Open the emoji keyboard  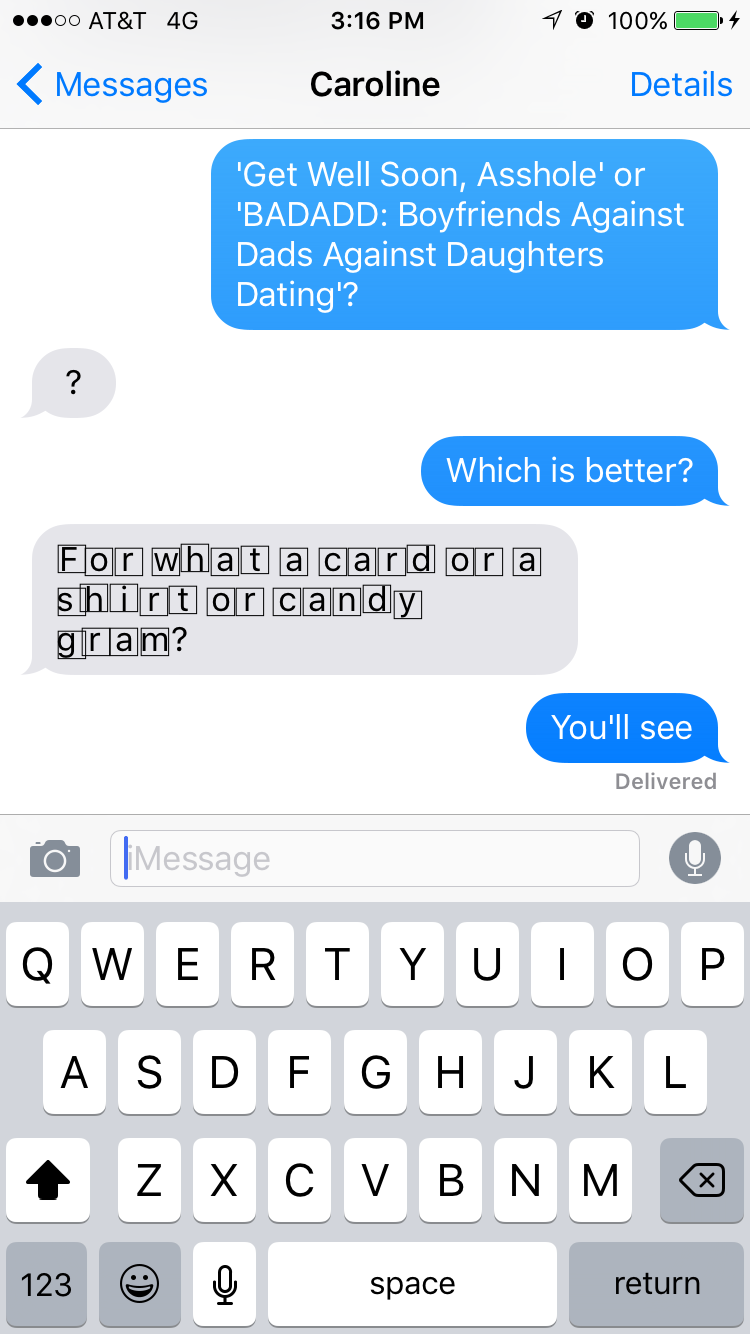tap(139, 1284)
